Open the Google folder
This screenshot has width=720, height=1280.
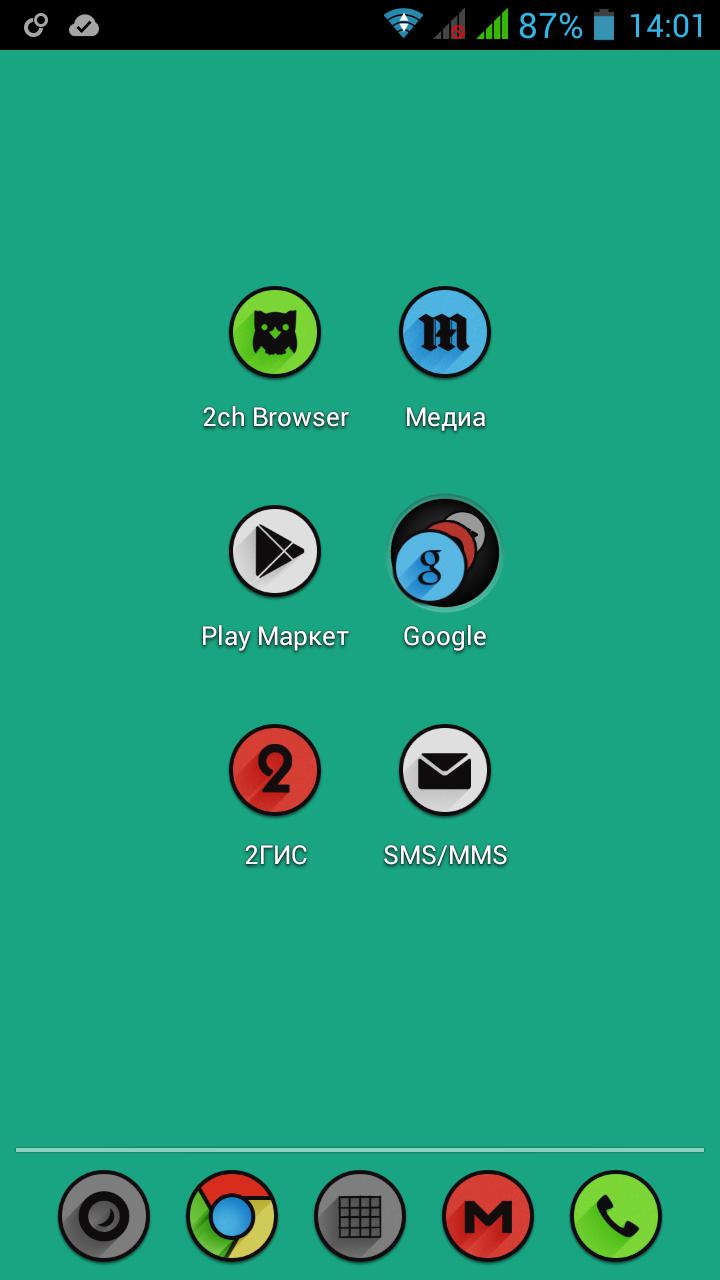[x=445, y=553]
